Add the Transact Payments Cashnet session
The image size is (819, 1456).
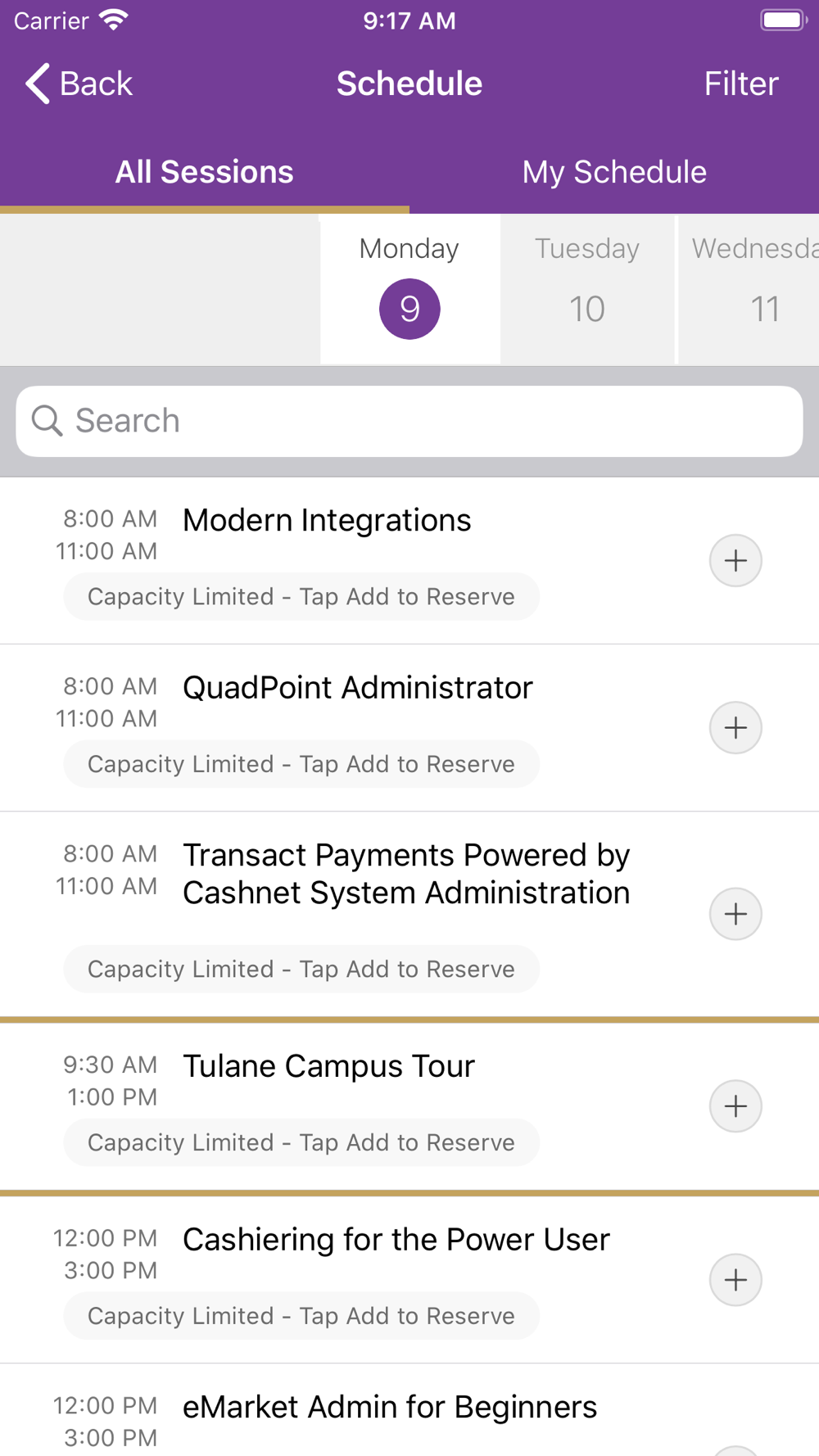pos(735,914)
